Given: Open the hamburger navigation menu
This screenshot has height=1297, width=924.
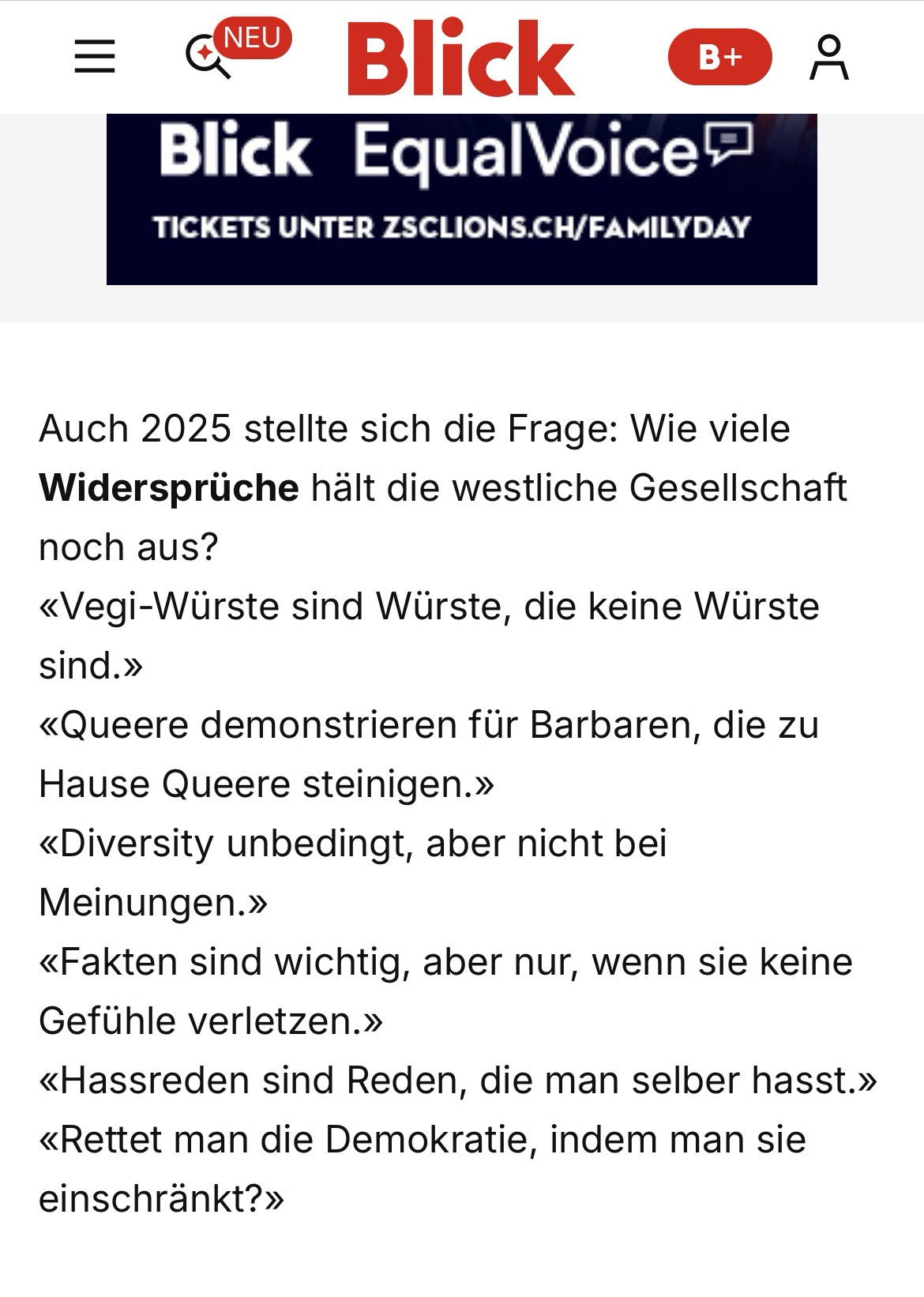Looking at the screenshot, I should (95, 57).
